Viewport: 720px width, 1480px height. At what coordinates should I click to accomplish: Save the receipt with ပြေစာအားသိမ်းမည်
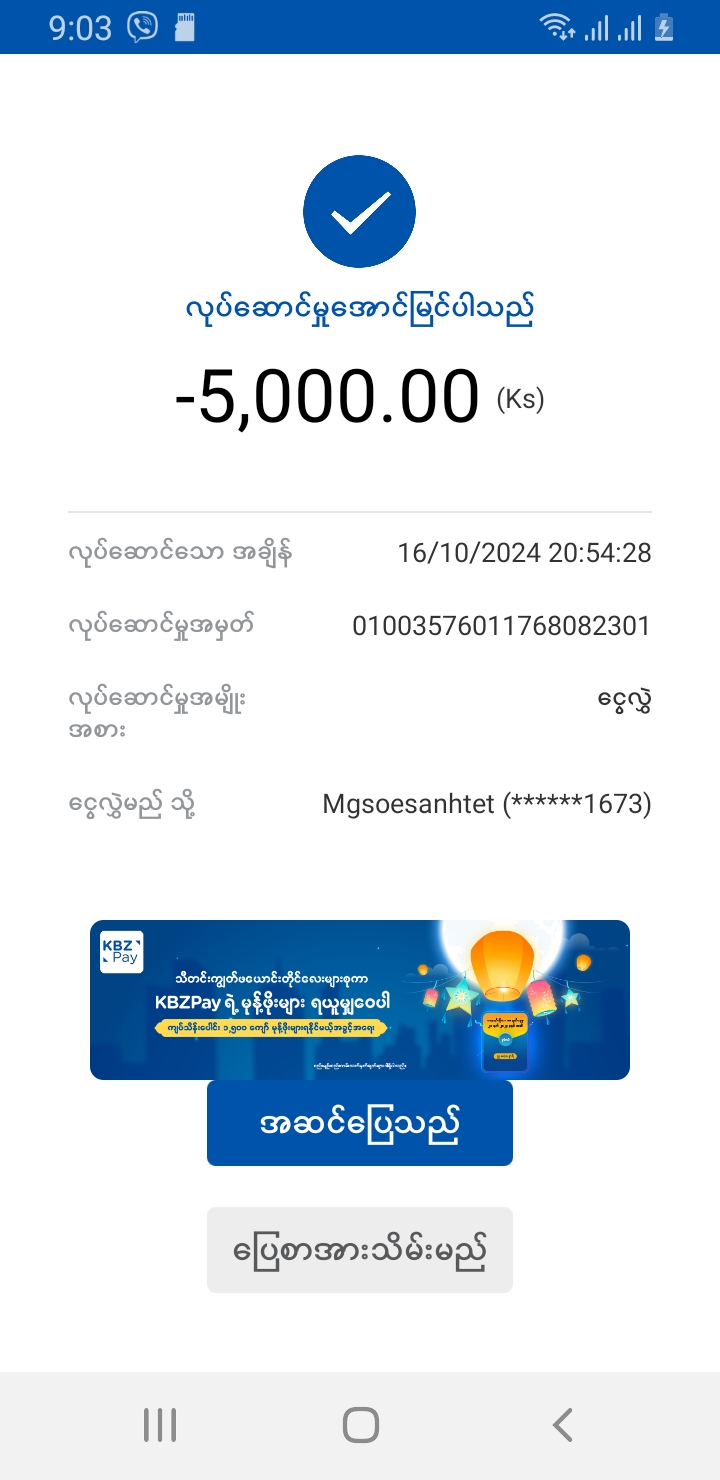click(360, 1250)
